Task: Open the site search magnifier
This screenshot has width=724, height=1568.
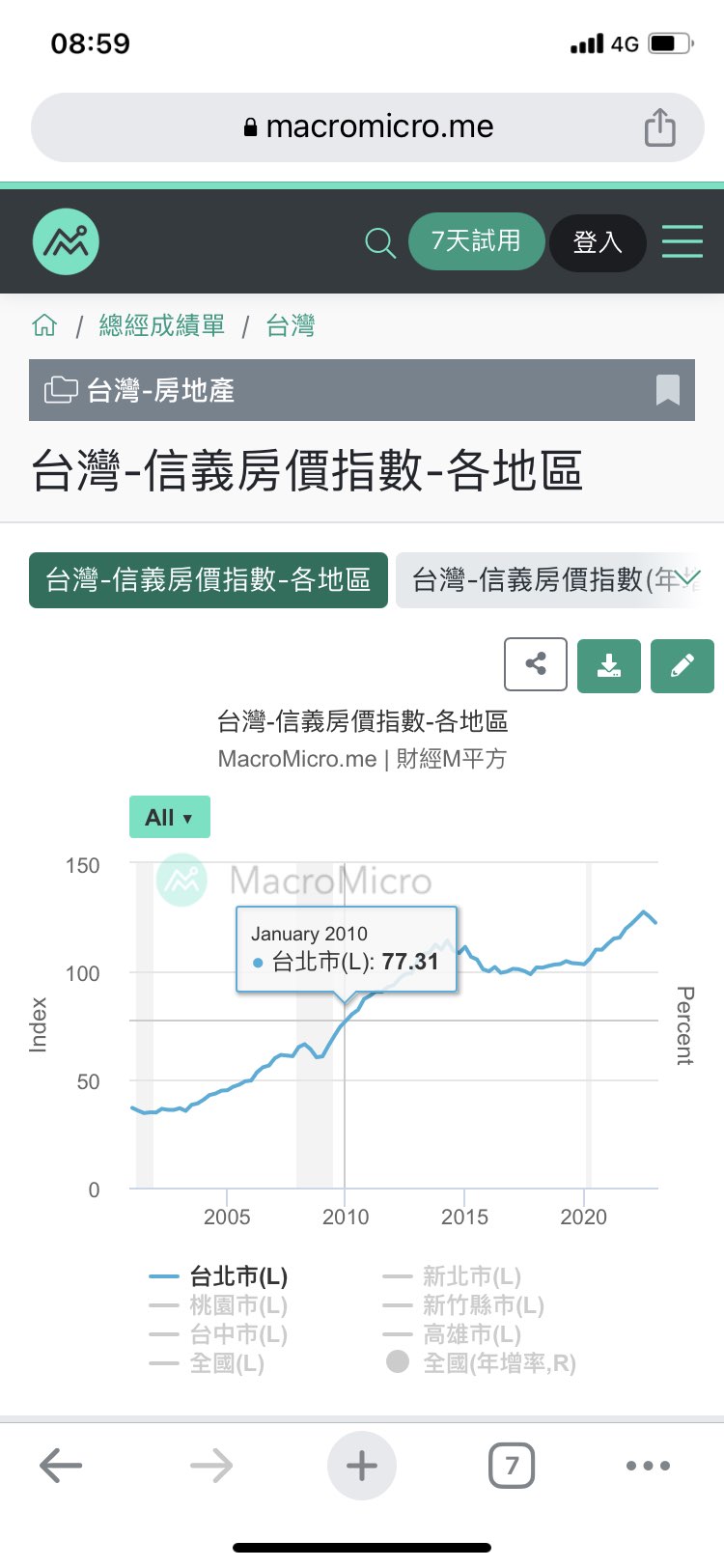Action: click(x=380, y=242)
